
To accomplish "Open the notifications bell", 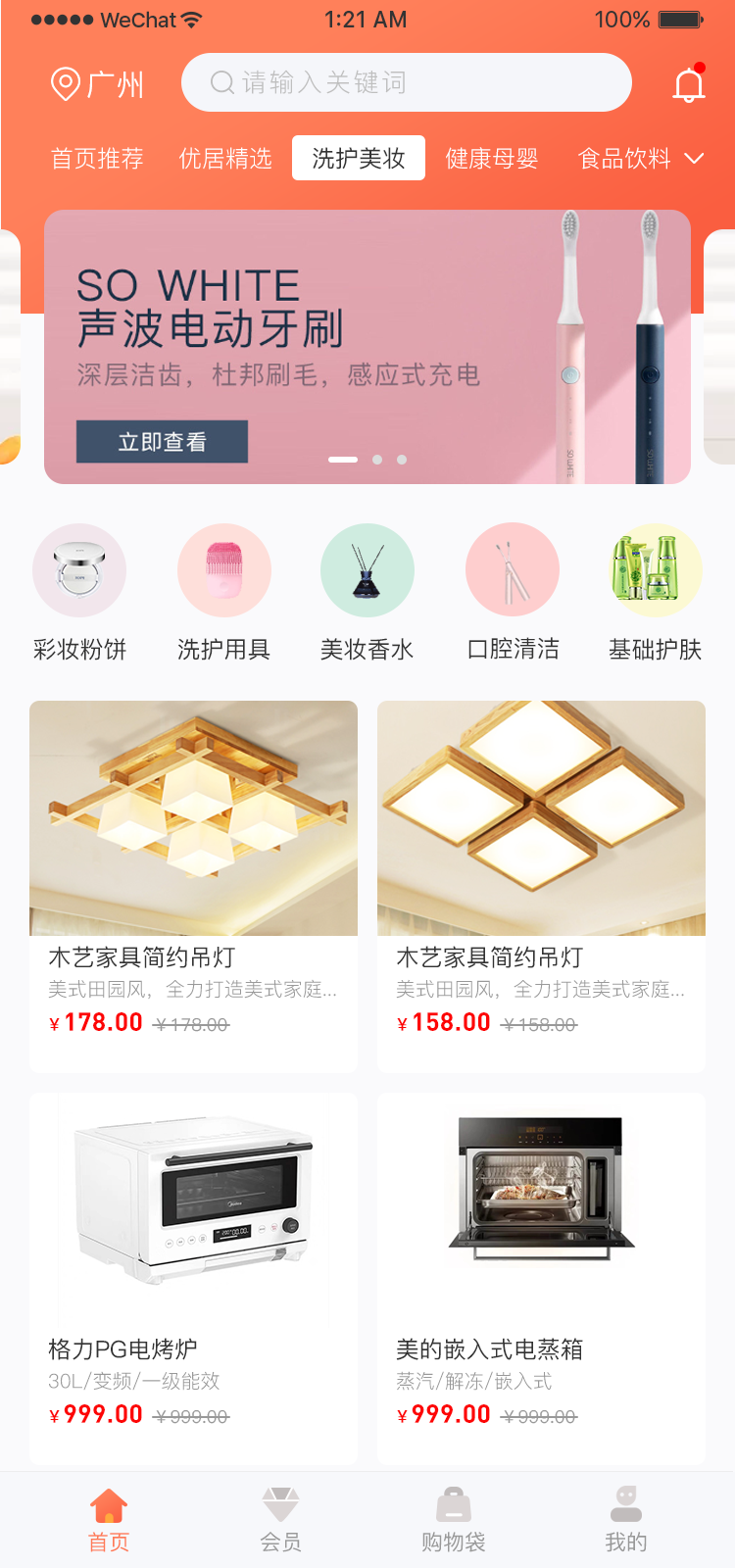I will click(689, 85).
